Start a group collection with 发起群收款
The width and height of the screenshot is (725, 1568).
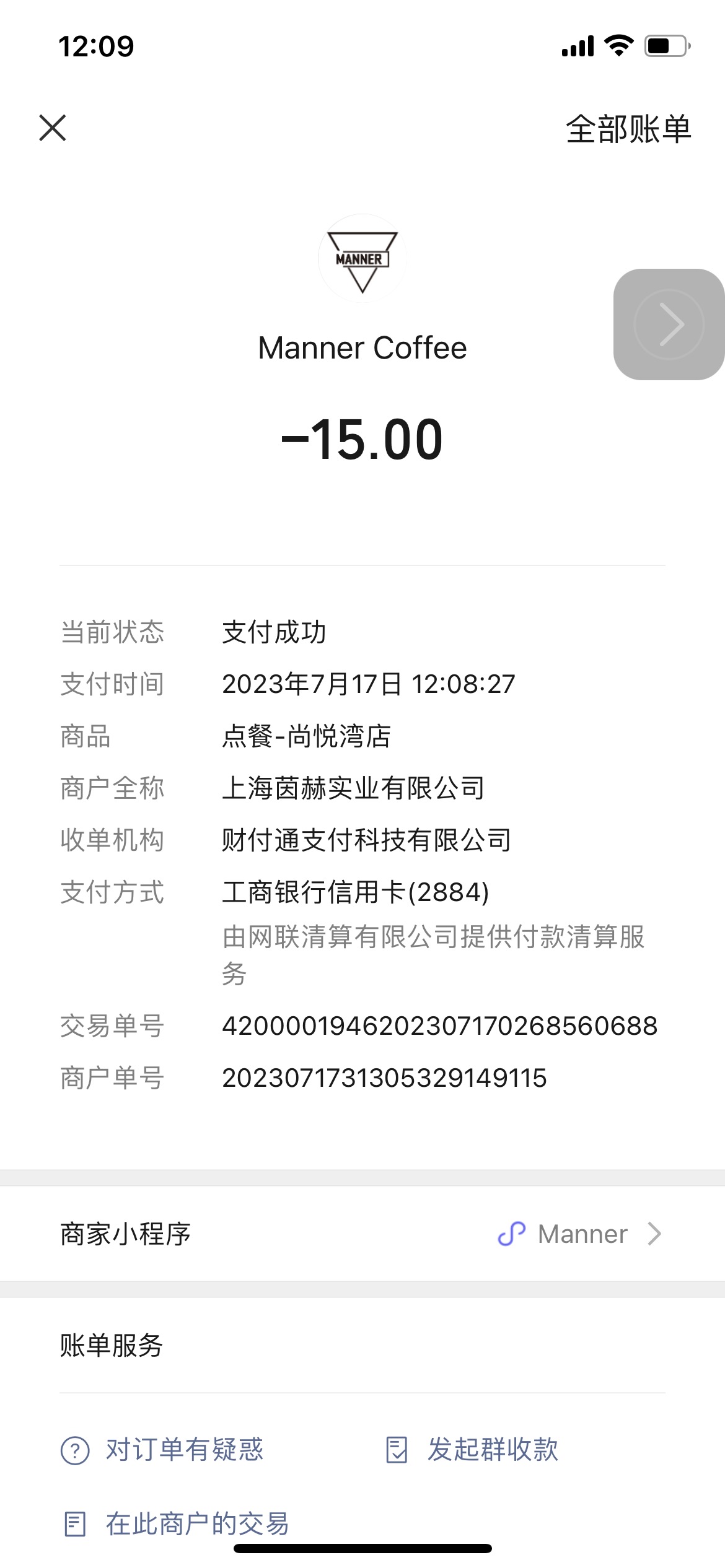click(x=471, y=1450)
